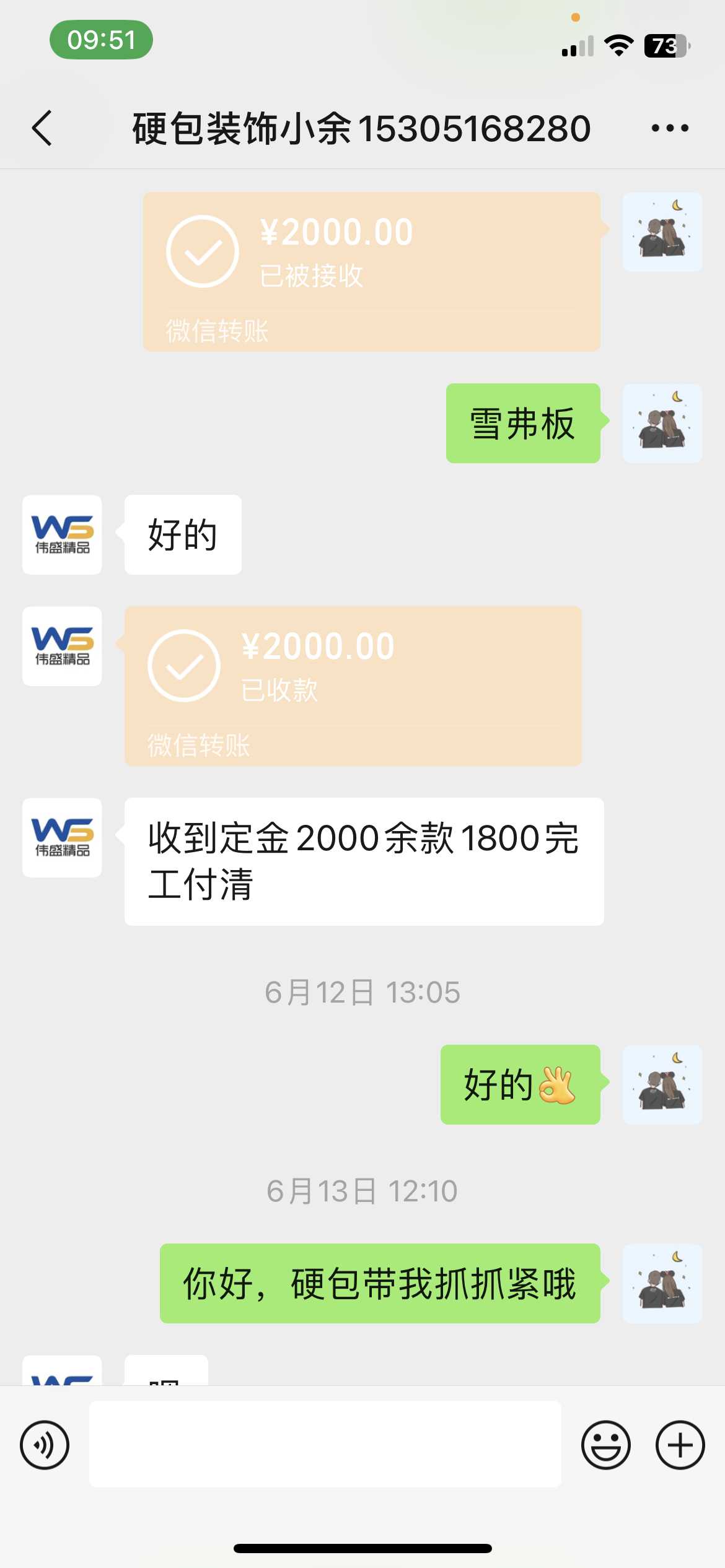Open the ¥2000.00 transfer marked 已被接收
This screenshot has height=1568, width=725.
[x=371, y=271]
